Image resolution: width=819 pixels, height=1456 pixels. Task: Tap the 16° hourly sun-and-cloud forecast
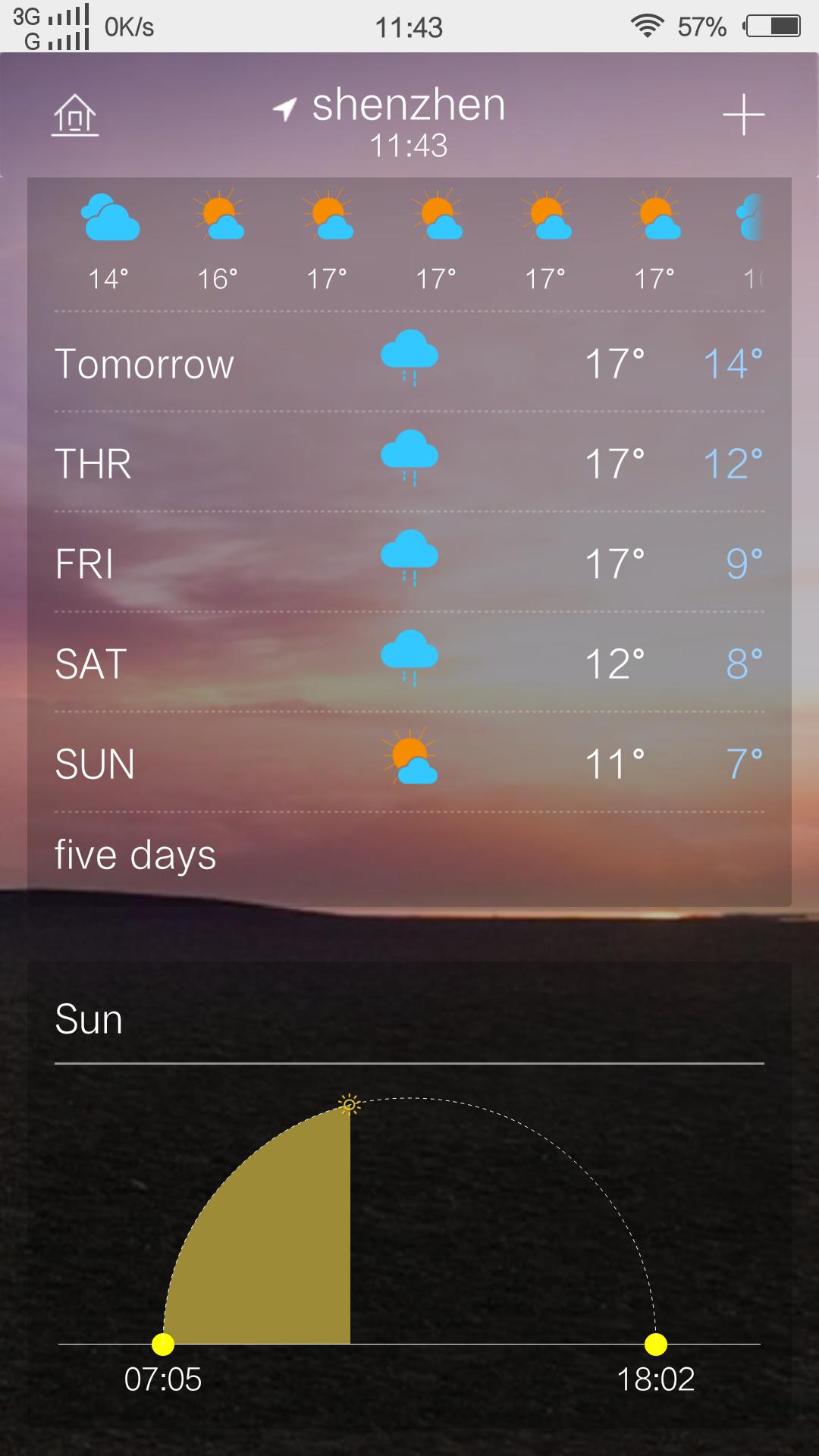click(220, 218)
